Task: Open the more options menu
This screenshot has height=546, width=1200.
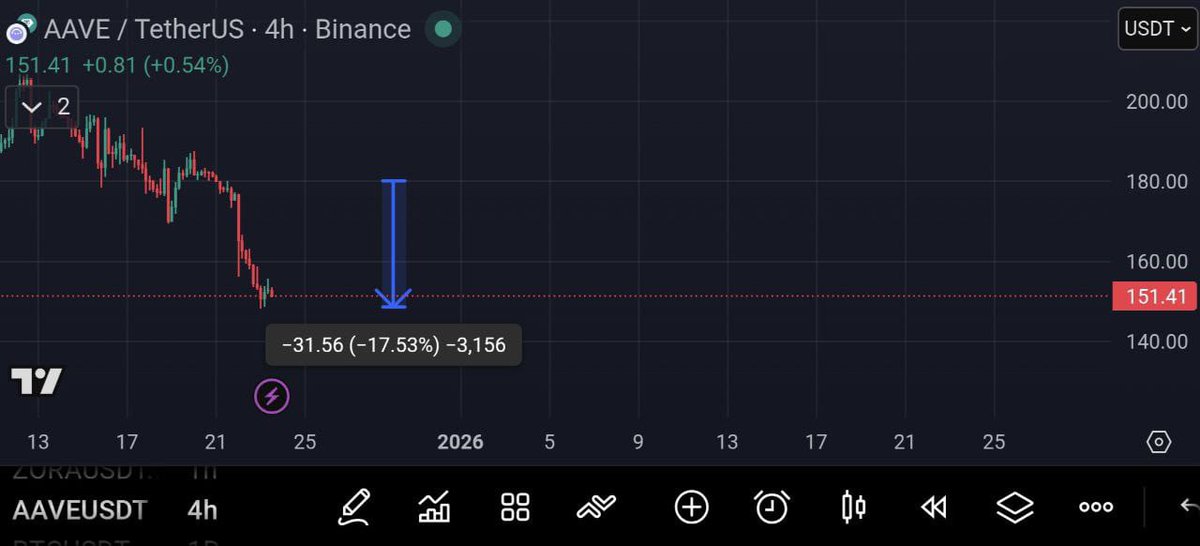Action: tap(1096, 508)
